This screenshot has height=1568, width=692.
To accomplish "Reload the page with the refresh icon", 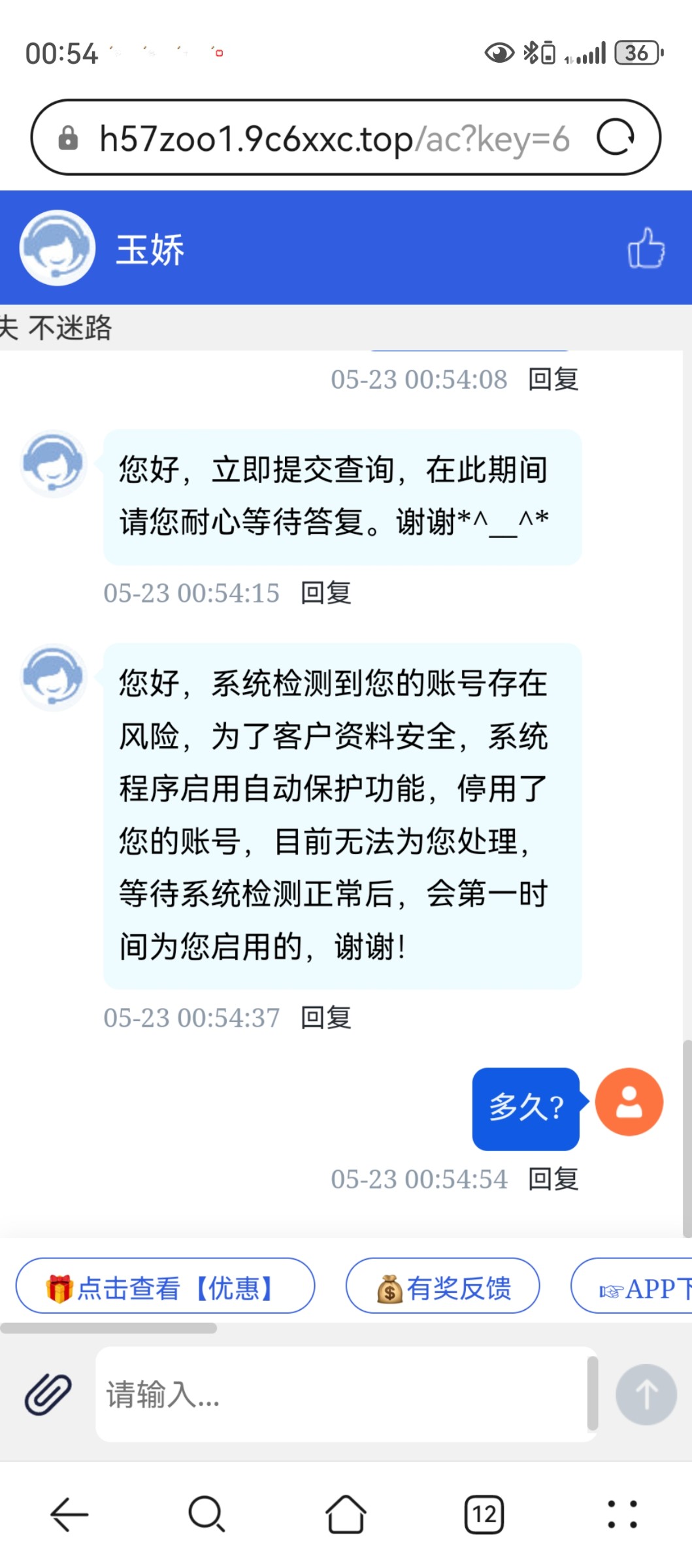I will point(616,137).
